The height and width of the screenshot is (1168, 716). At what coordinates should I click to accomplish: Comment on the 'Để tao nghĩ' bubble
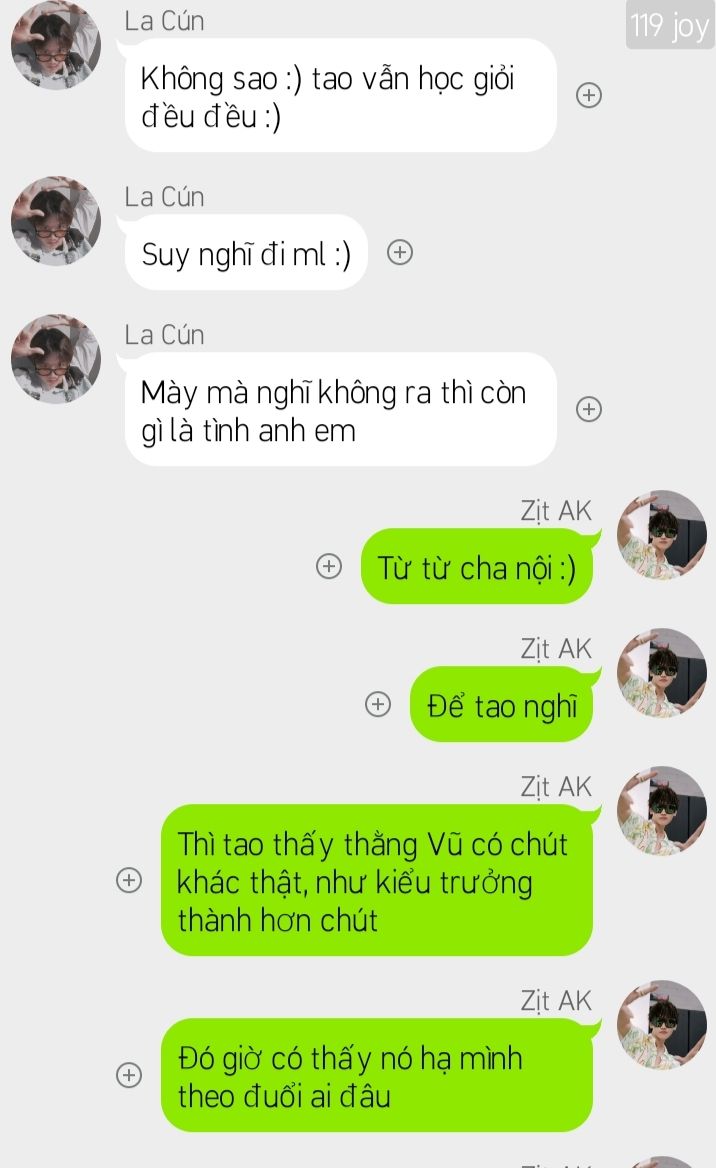coord(378,704)
